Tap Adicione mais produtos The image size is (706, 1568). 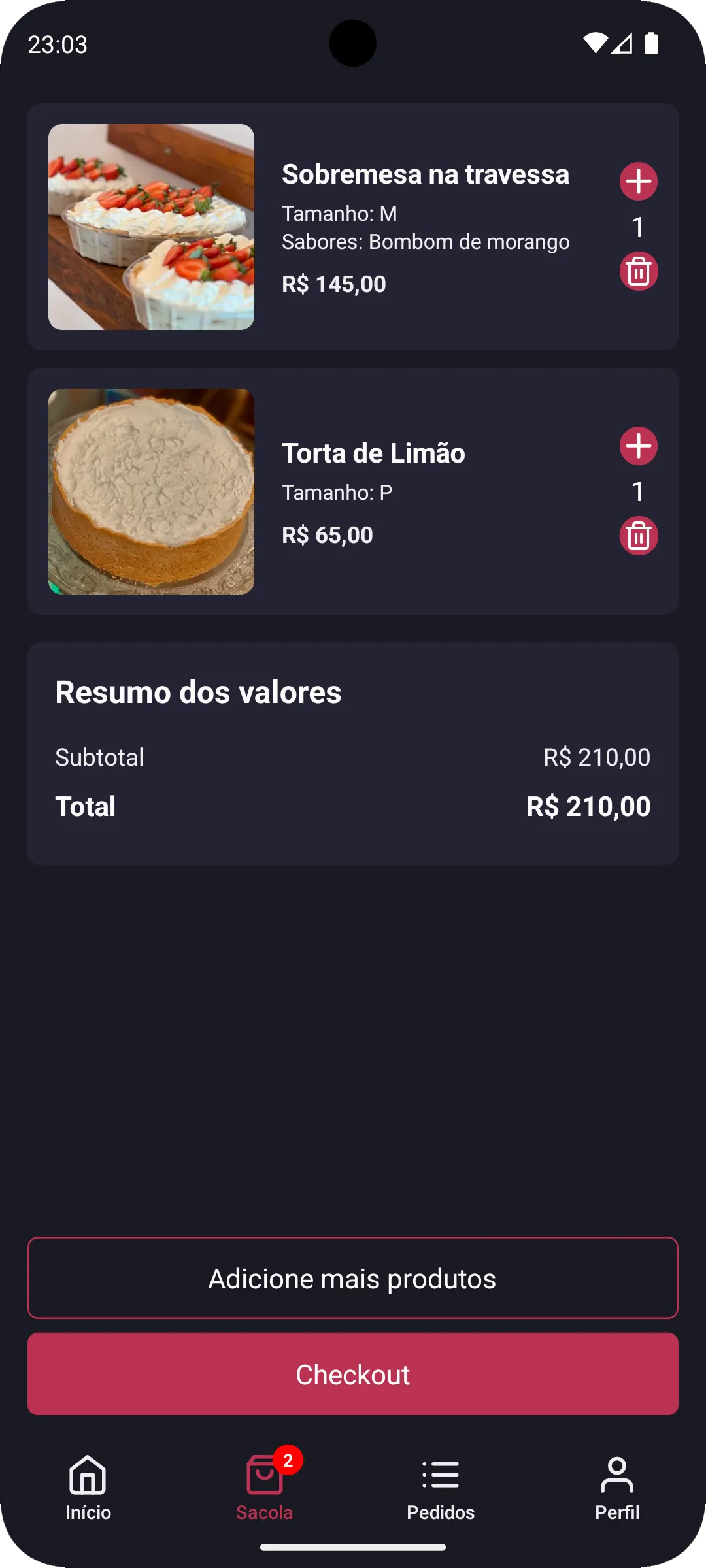pyautogui.click(x=353, y=1278)
